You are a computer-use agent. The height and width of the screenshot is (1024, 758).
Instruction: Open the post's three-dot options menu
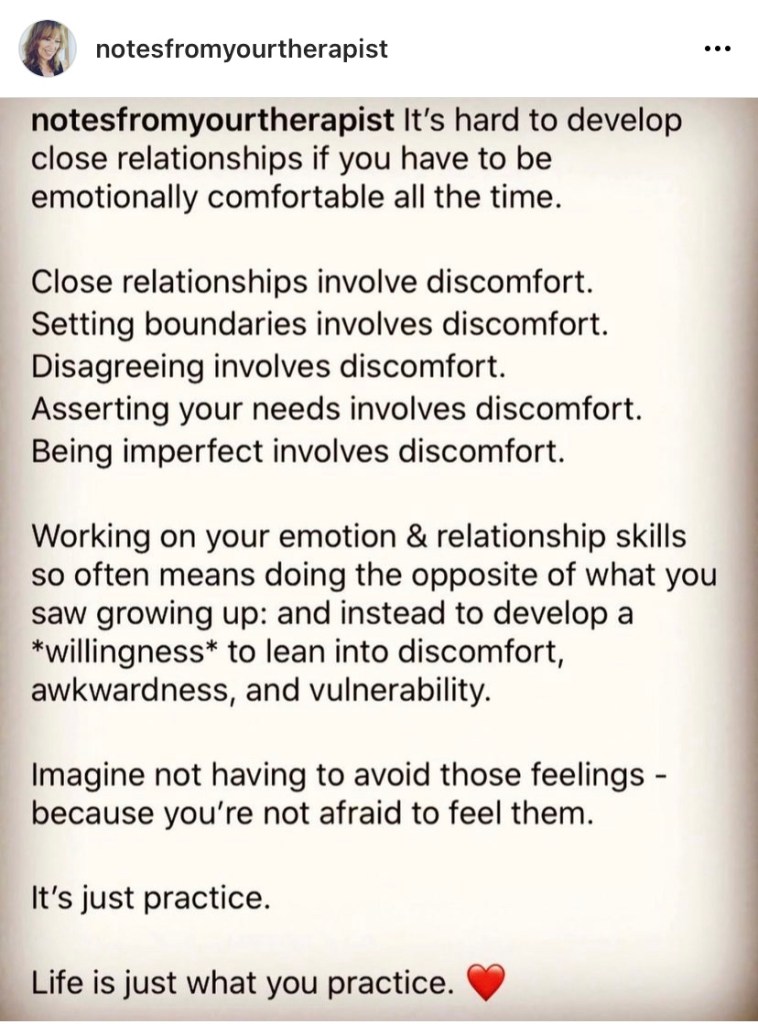(718, 49)
